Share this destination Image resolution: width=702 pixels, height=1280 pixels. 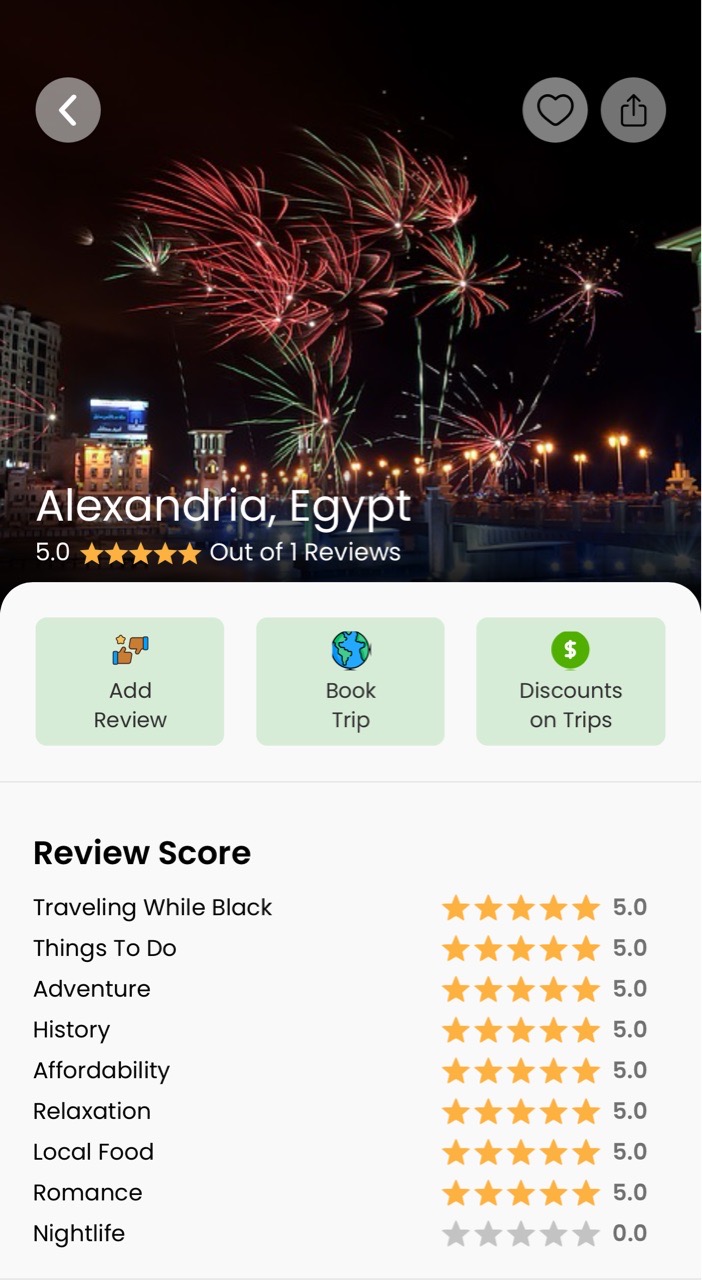pos(633,110)
